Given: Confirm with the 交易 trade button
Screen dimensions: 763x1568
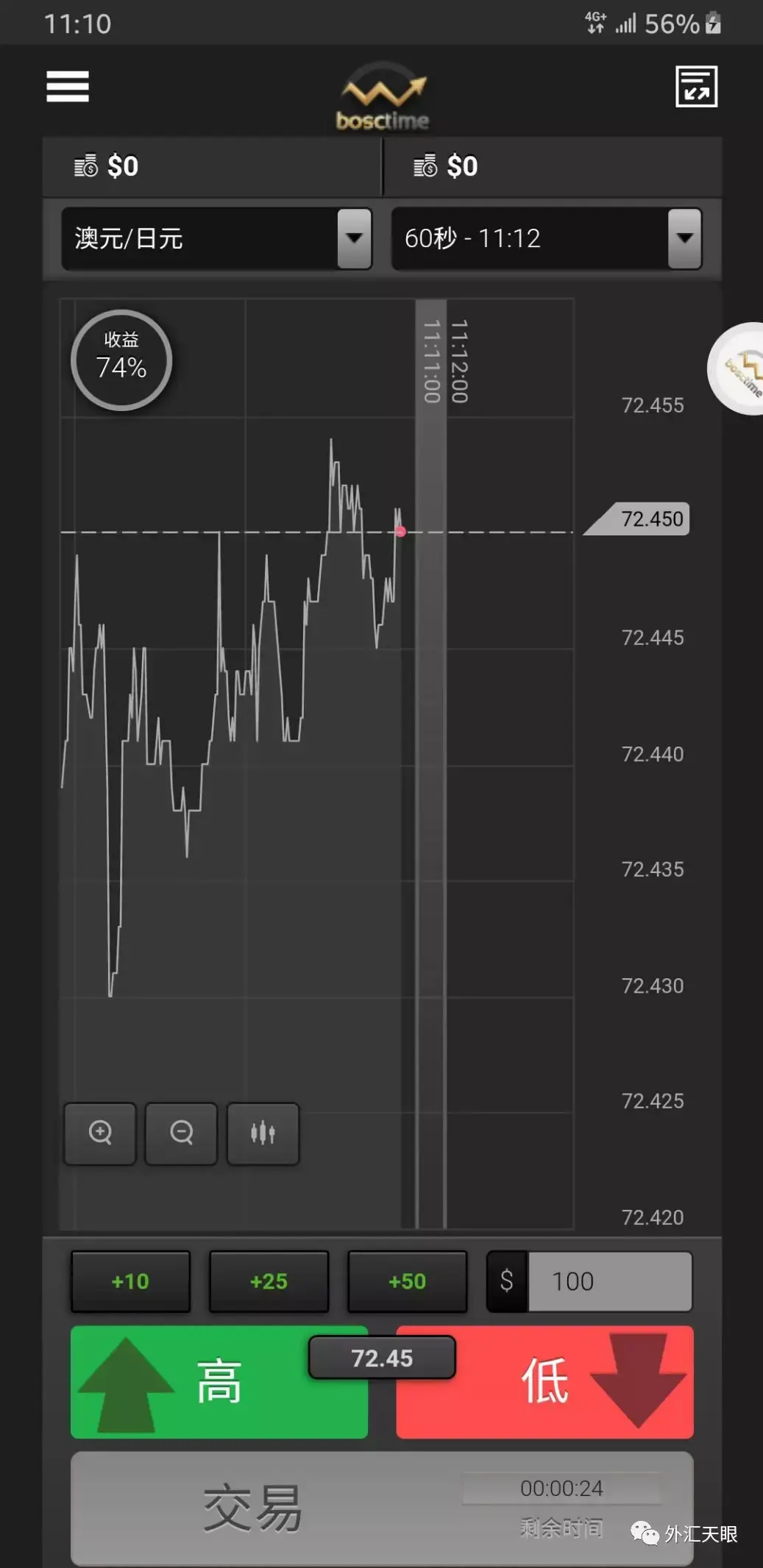Looking at the screenshot, I should pos(254,1508).
